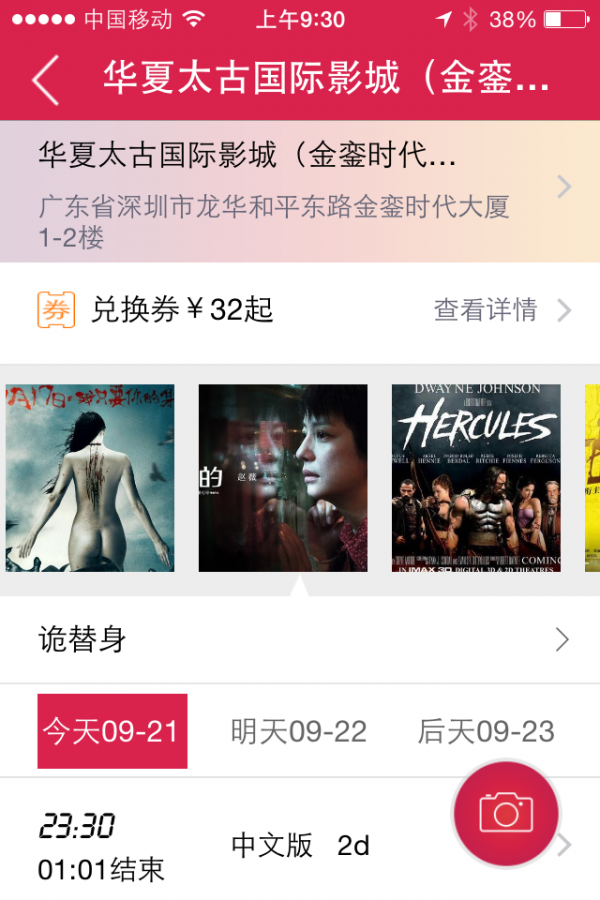Image resolution: width=600 pixels, height=900 pixels.
Task: View details of the ¥32 exchange voucher
Action: 500,310
